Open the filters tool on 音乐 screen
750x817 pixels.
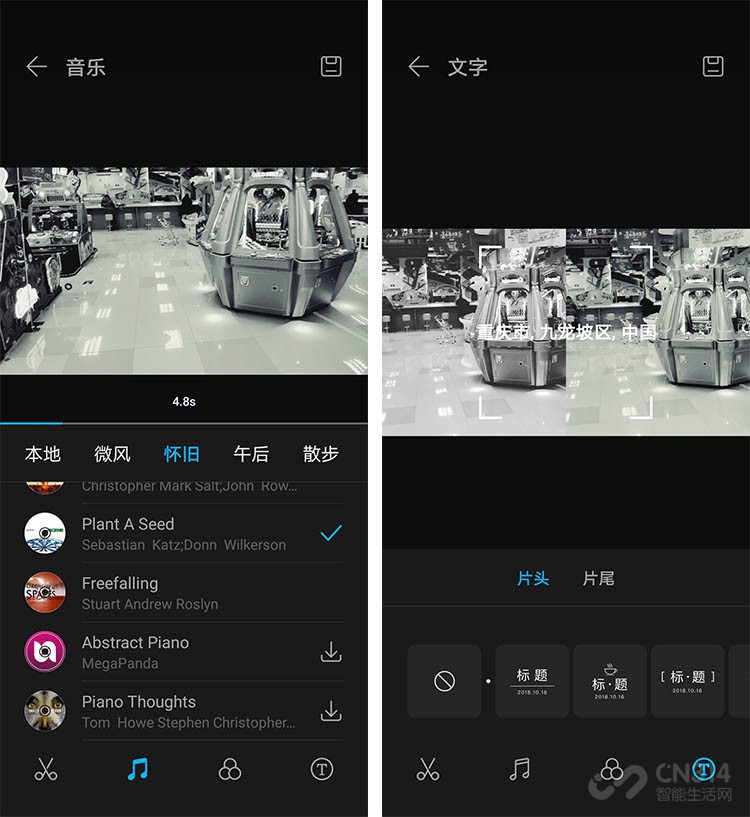(230, 769)
